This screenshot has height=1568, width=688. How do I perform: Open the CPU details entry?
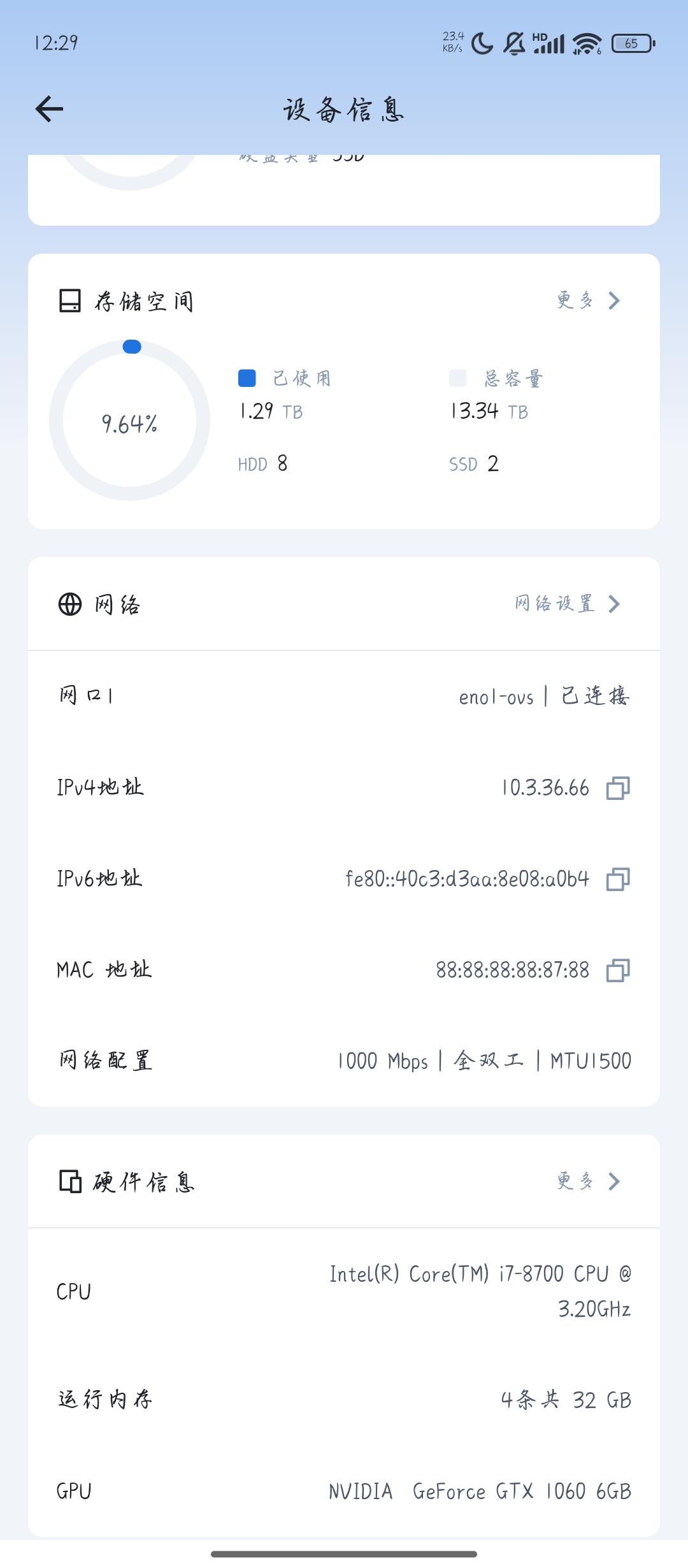coord(344,1291)
